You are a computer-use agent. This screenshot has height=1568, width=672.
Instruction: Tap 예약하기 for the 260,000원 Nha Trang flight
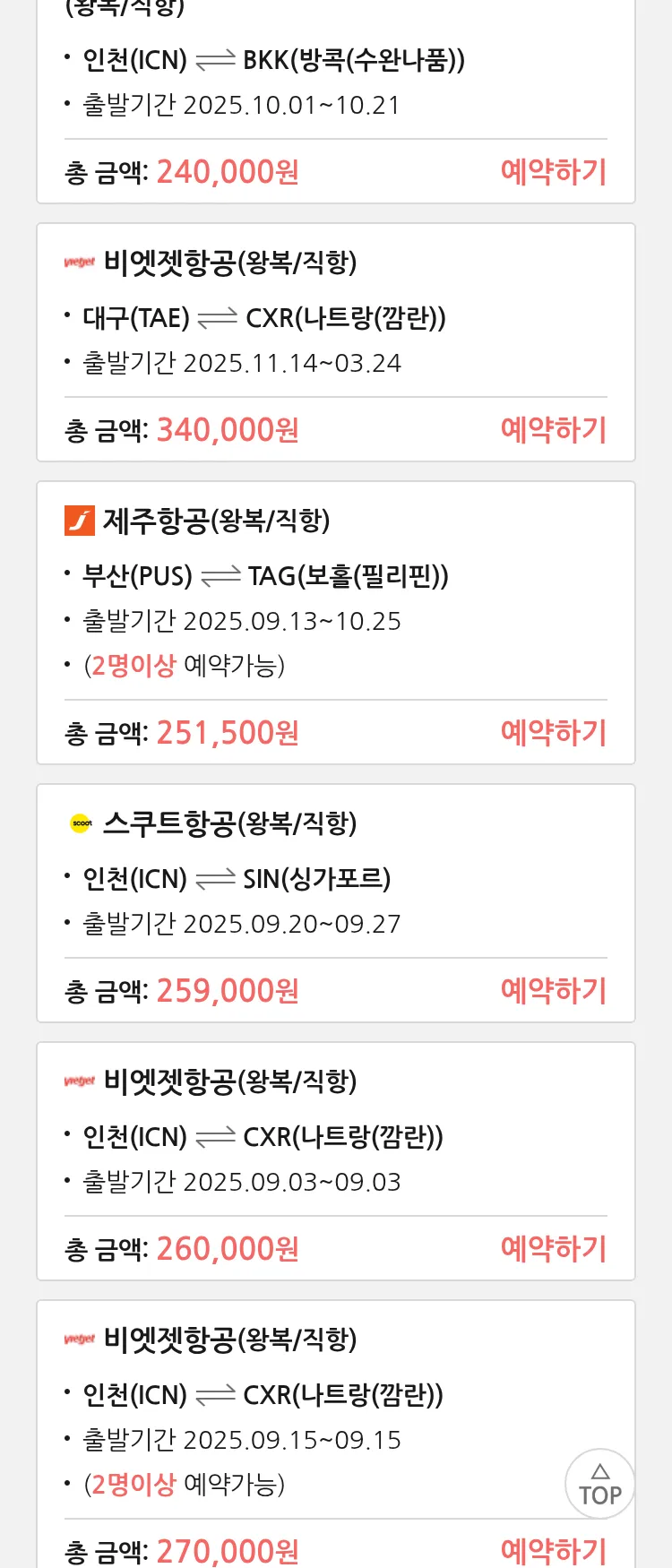coord(553,1248)
